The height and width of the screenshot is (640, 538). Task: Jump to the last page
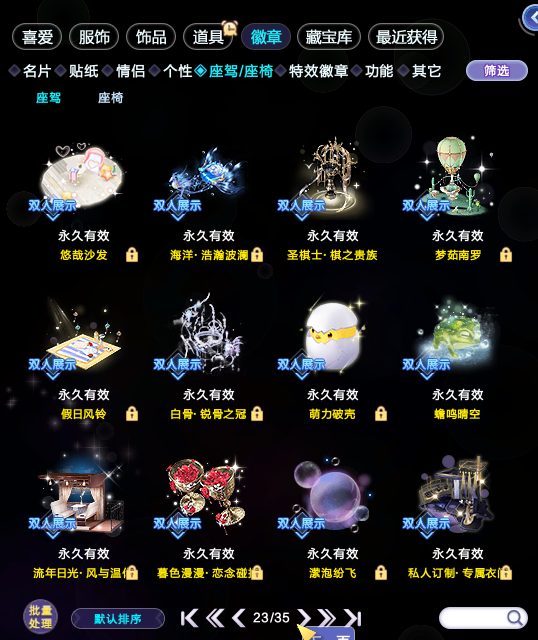point(353,618)
